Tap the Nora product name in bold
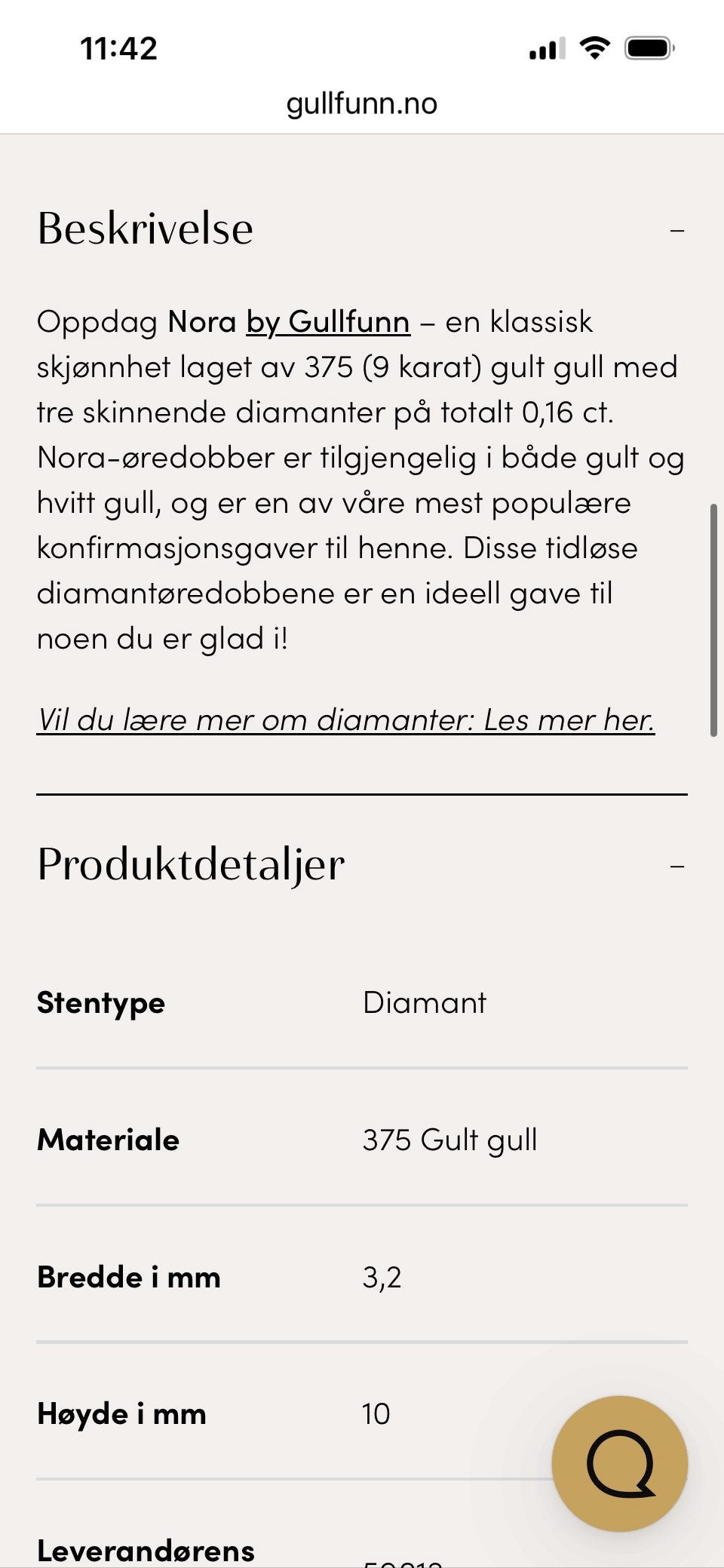Viewport: 724px width, 1568px height. pos(203,321)
